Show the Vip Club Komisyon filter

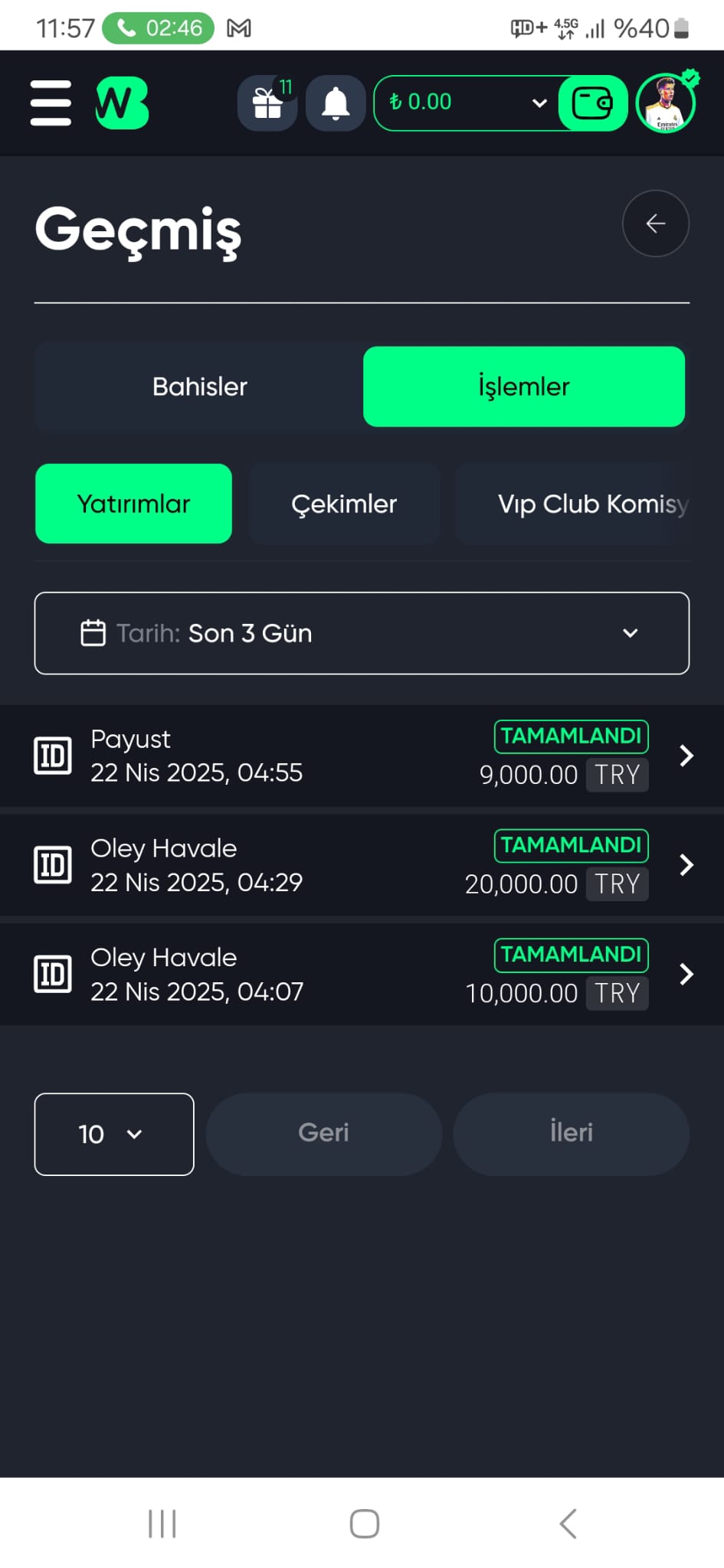click(x=573, y=504)
